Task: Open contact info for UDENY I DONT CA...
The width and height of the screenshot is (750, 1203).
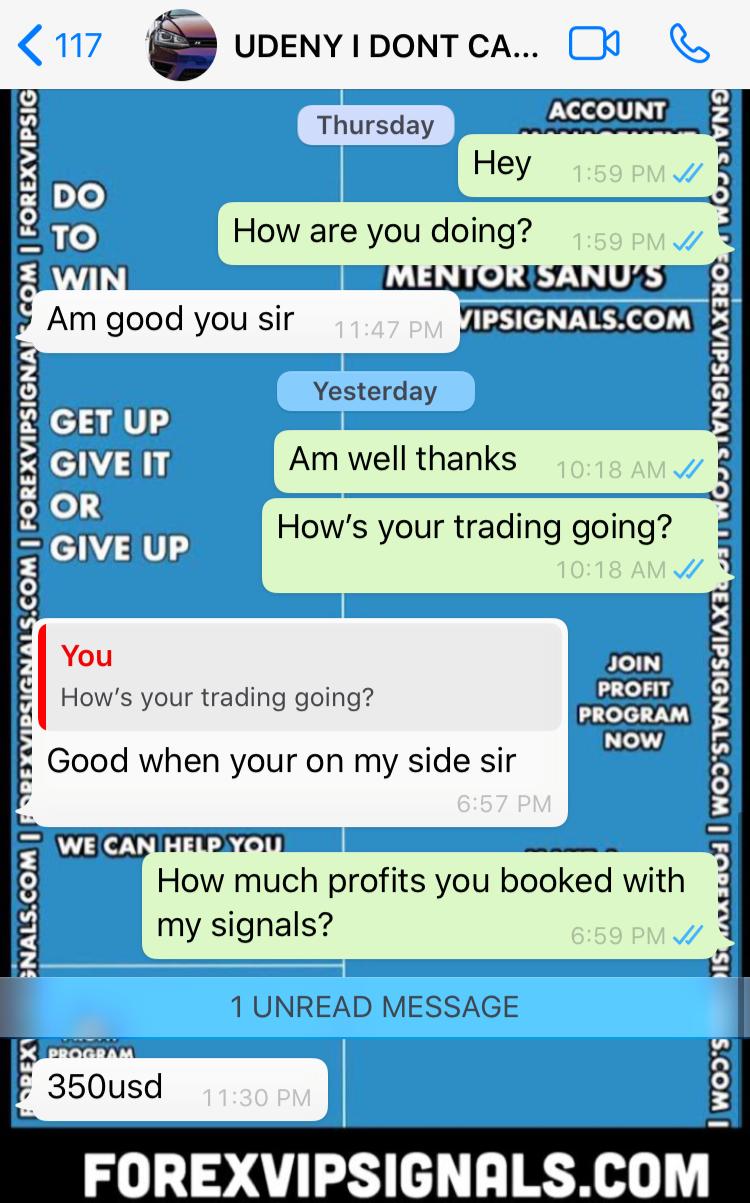Action: tap(385, 46)
